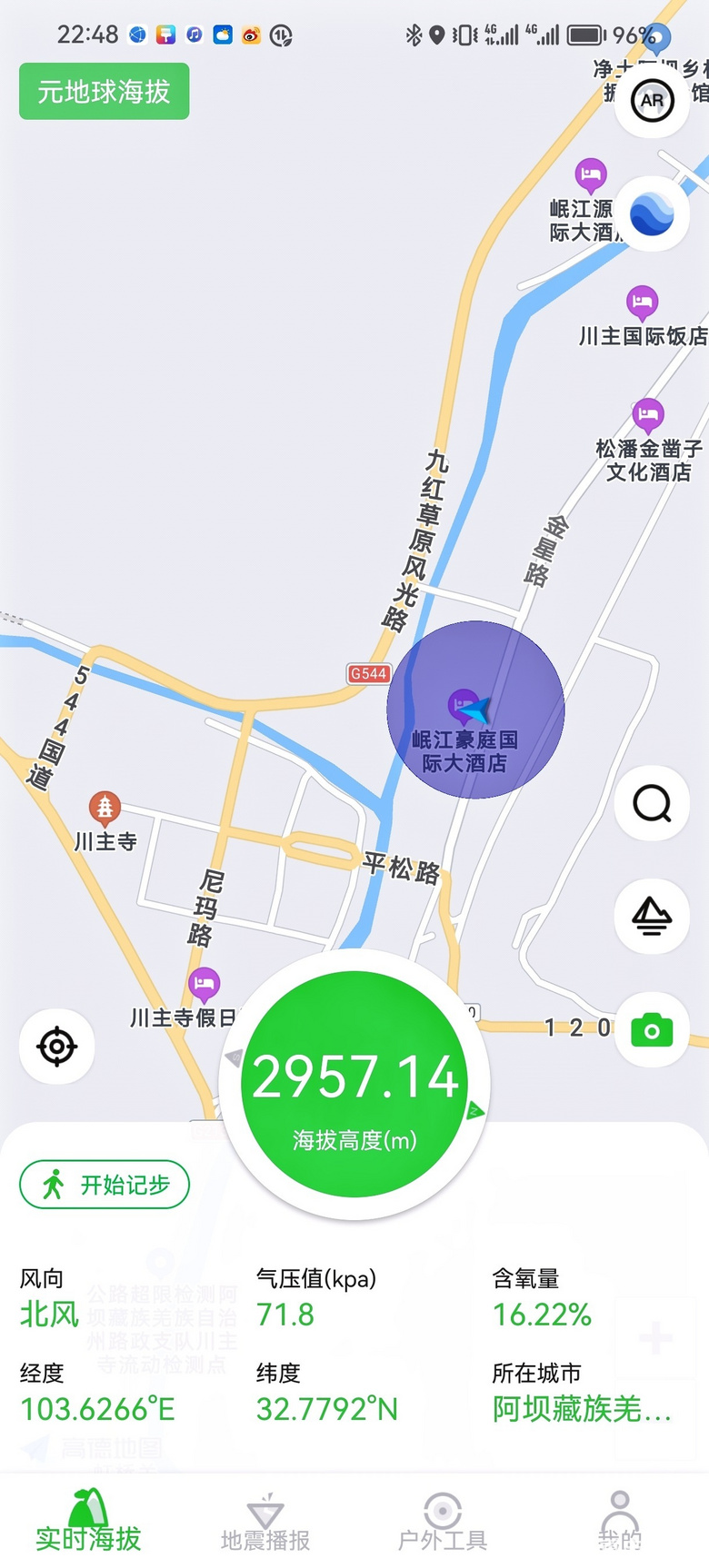This screenshot has width=709, height=1568.
Task: Tap 开始记步 to start step counting
Action: [x=105, y=1185]
